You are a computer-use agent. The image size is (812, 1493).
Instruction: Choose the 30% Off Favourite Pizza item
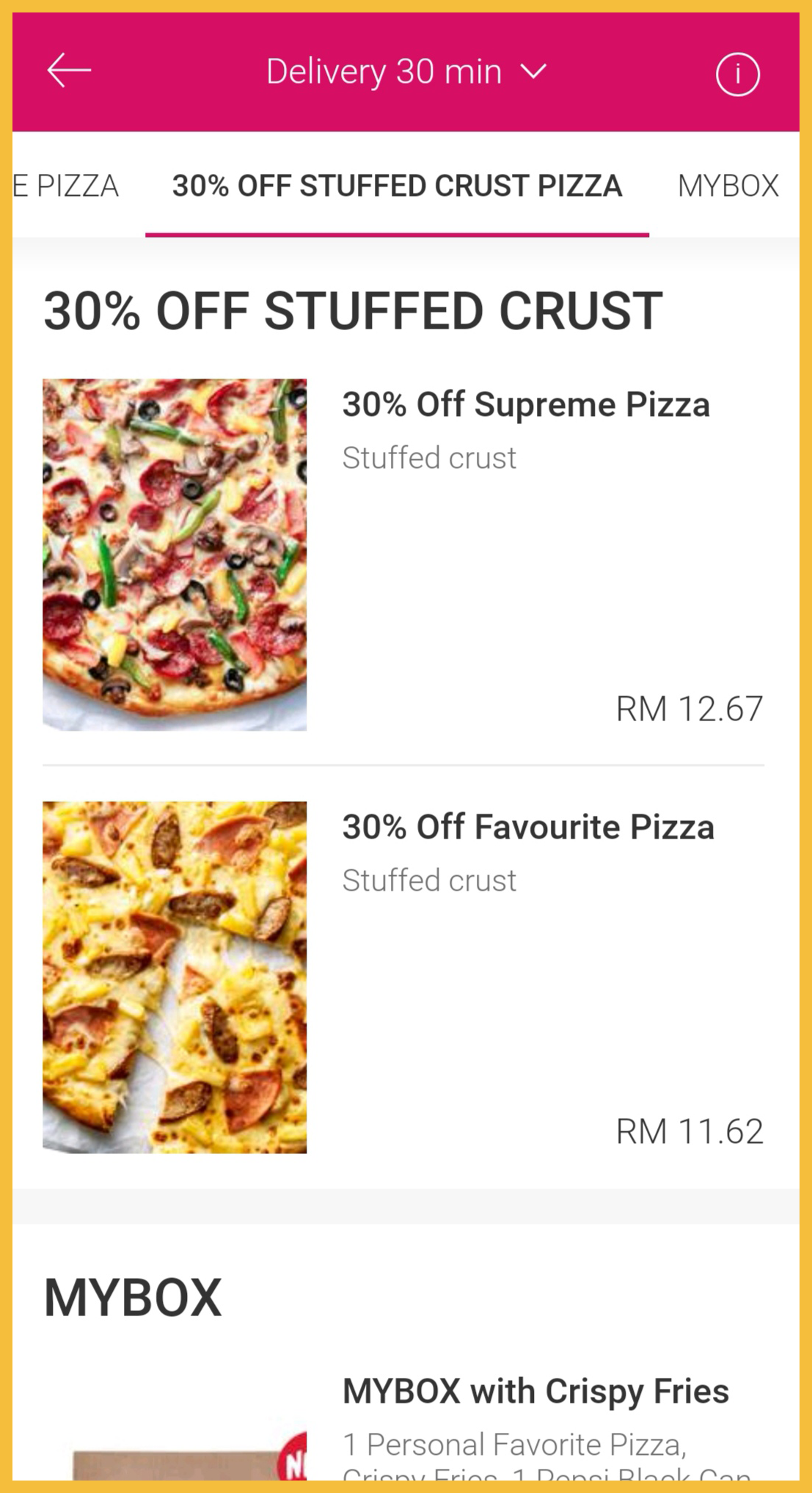pos(527,828)
